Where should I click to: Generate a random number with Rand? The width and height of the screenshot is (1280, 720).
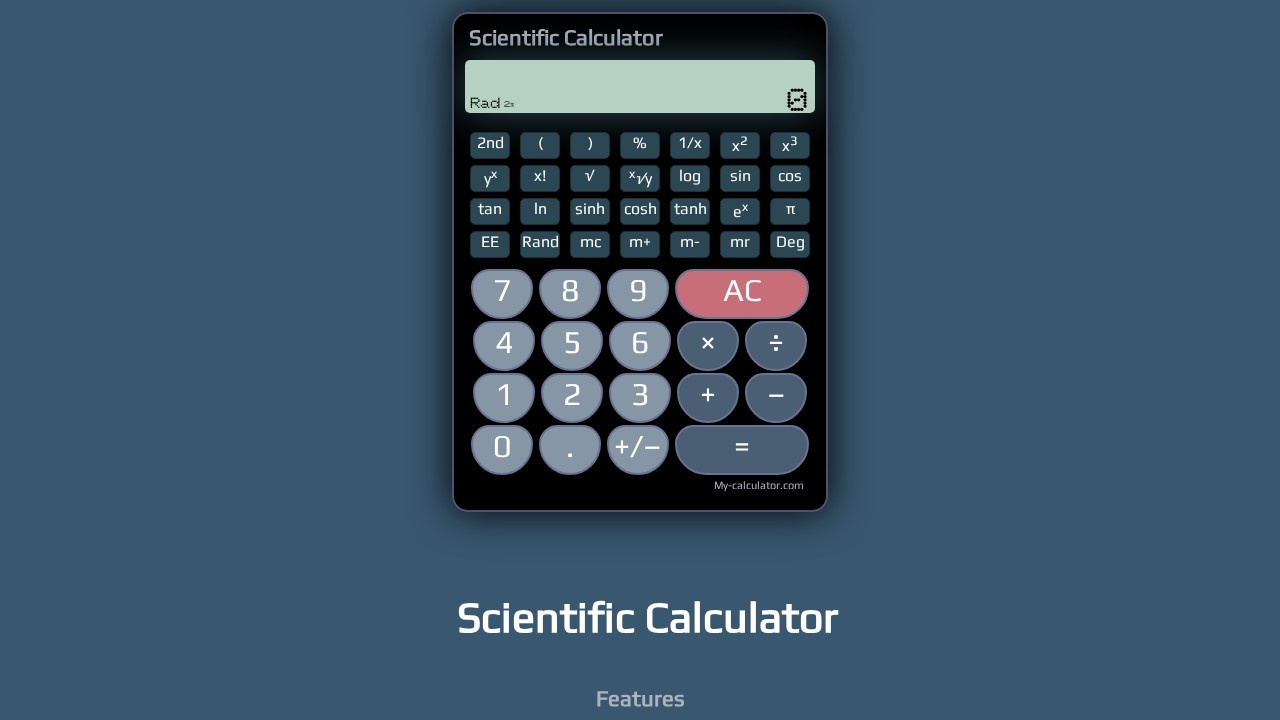[540, 243]
